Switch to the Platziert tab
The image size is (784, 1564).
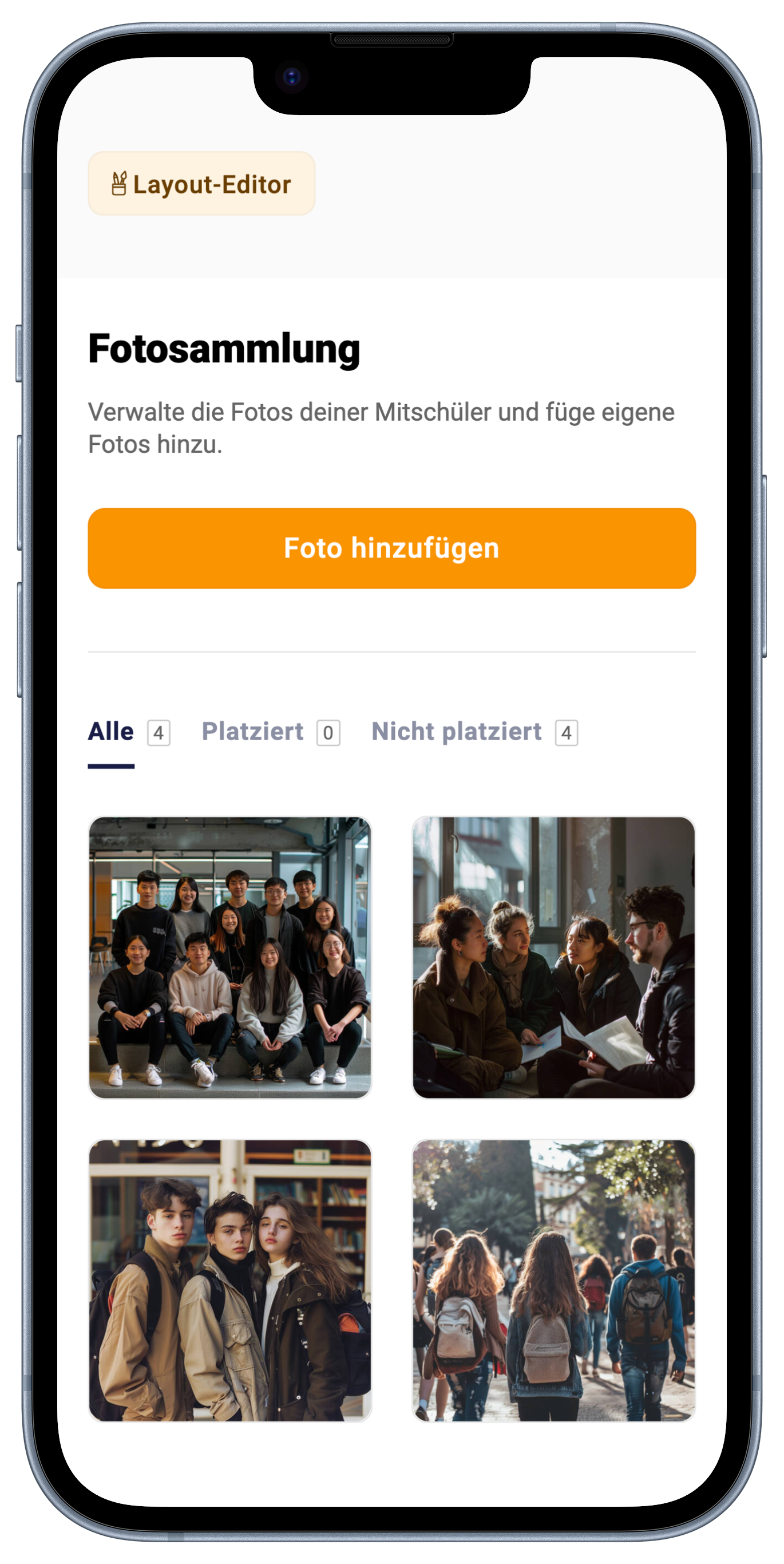point(270,732)
